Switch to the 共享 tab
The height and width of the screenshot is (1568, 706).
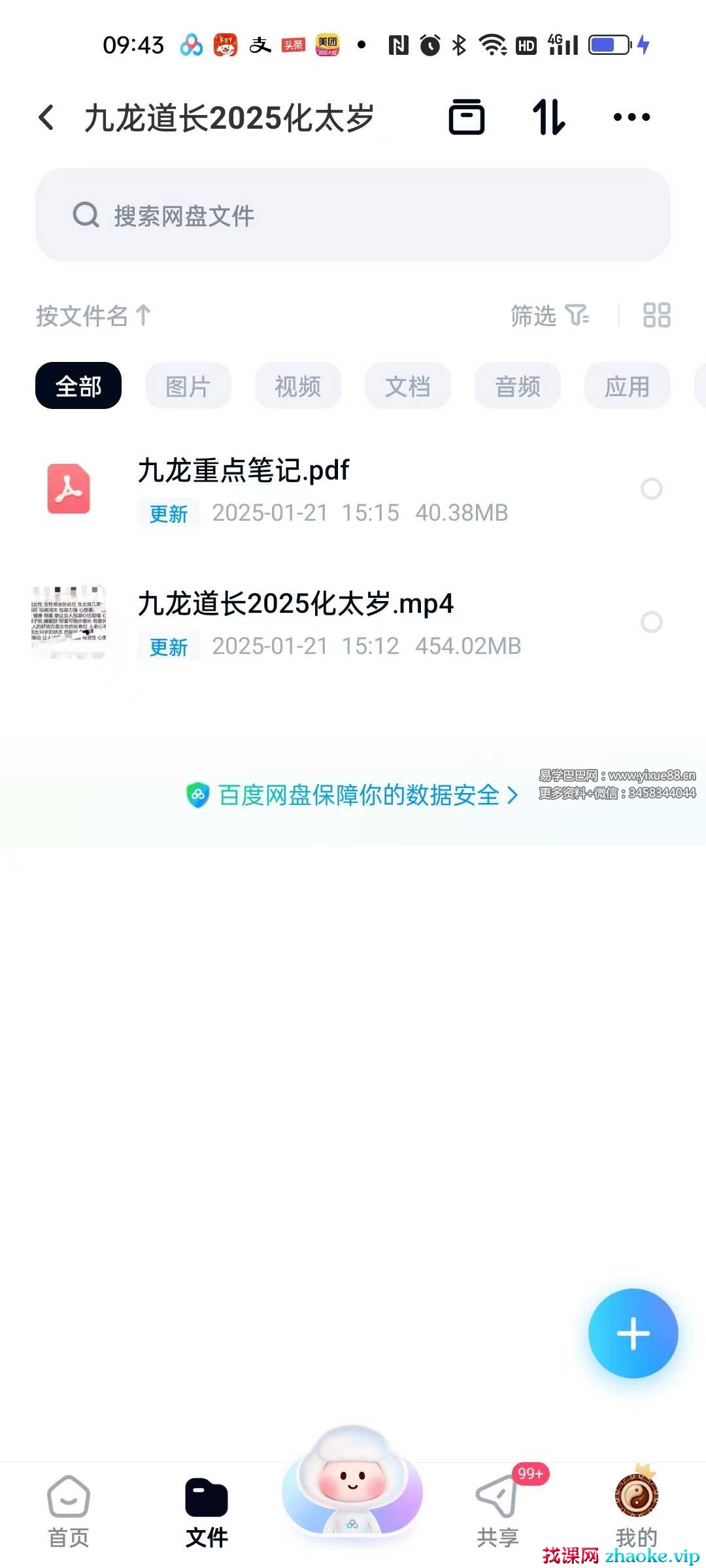point(497,1510)
